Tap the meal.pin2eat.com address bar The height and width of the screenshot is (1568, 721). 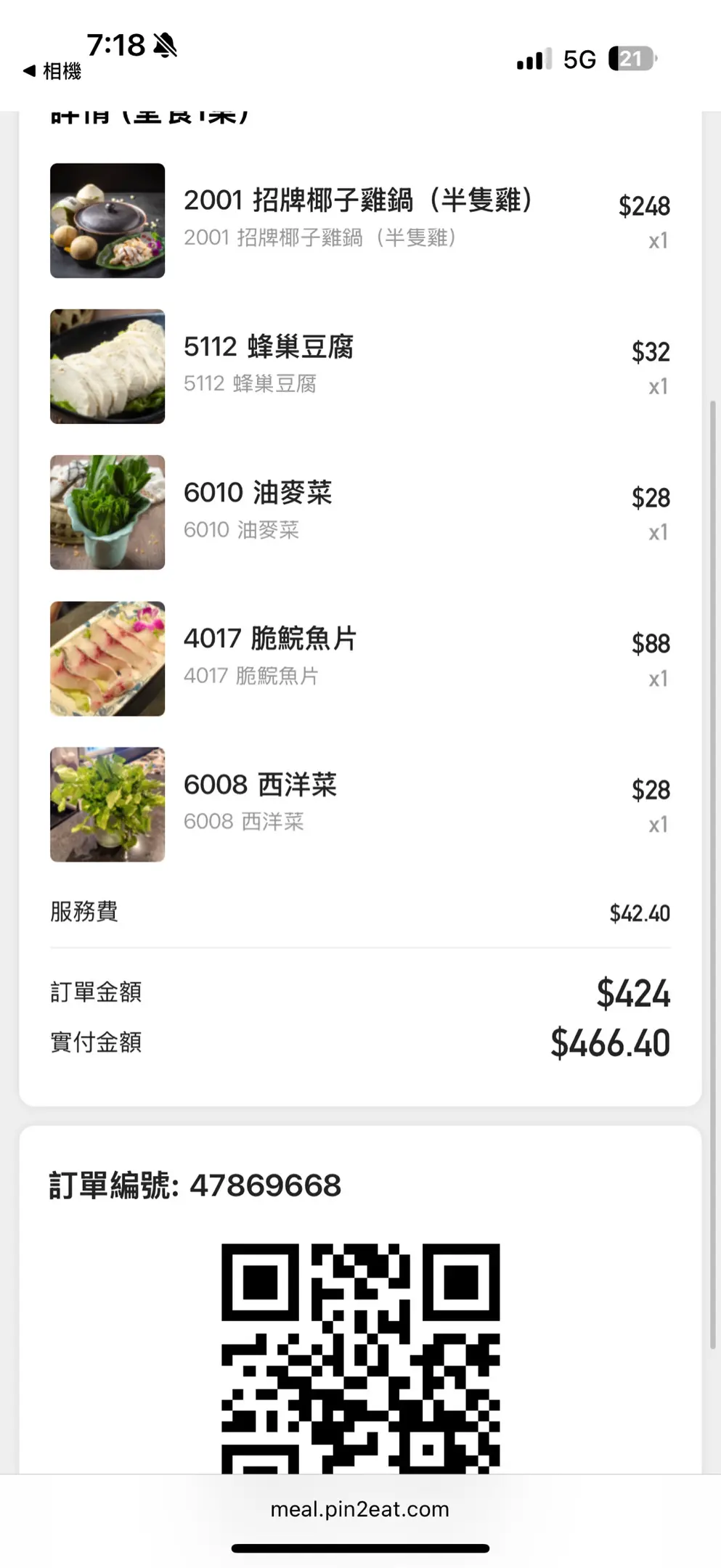(360, 1509)
